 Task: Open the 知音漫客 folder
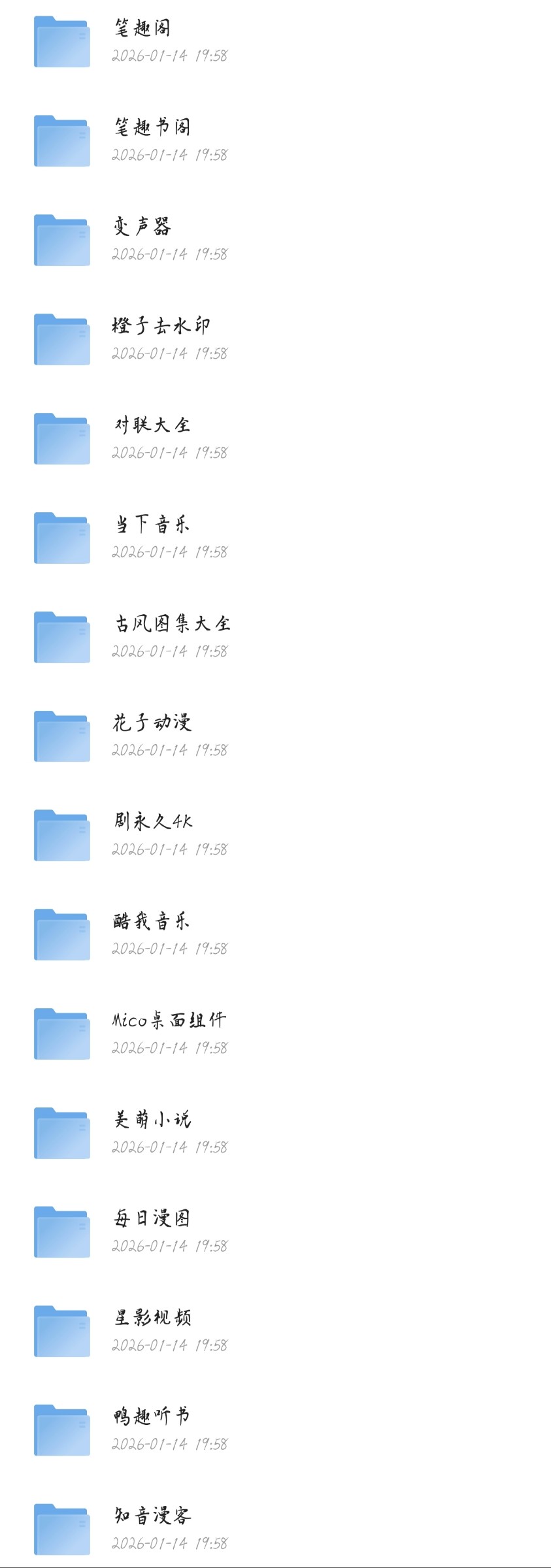(x=152, y=1516)
